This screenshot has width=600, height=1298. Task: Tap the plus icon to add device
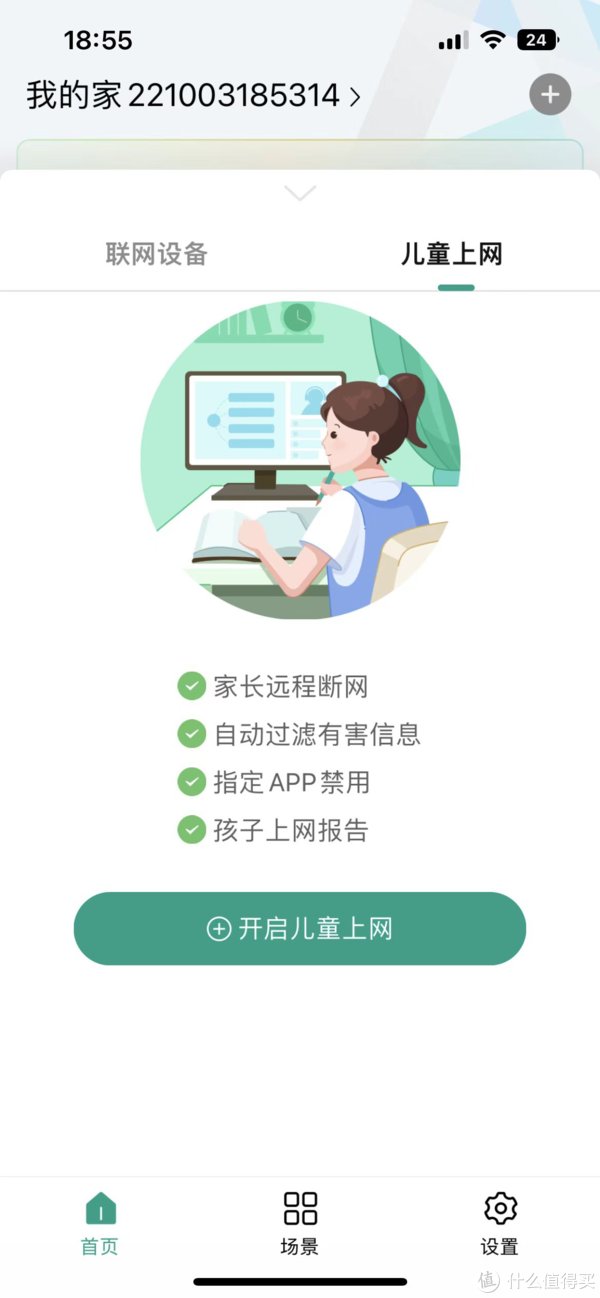550,95
